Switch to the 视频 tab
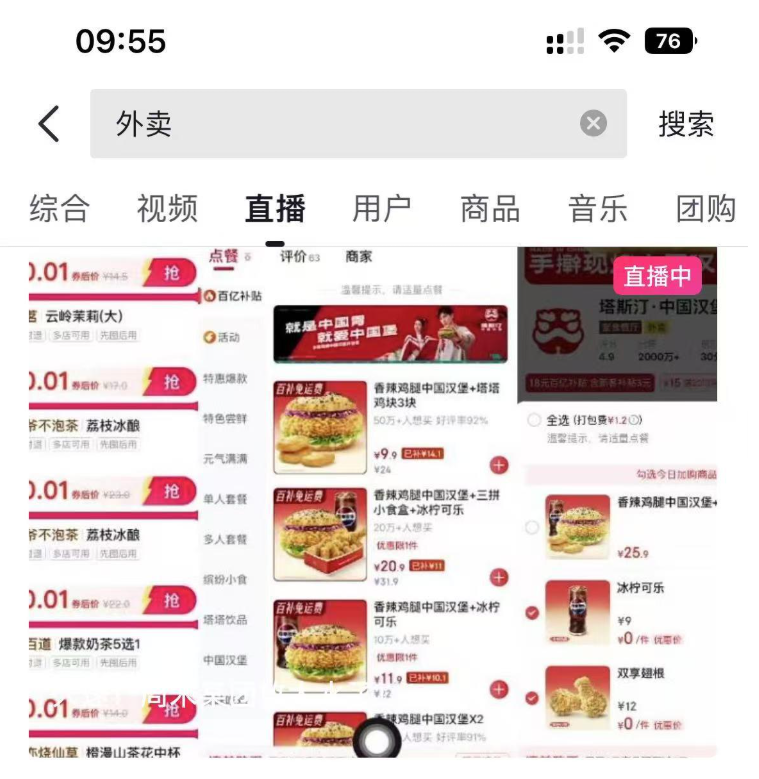 tap(167, 209)
